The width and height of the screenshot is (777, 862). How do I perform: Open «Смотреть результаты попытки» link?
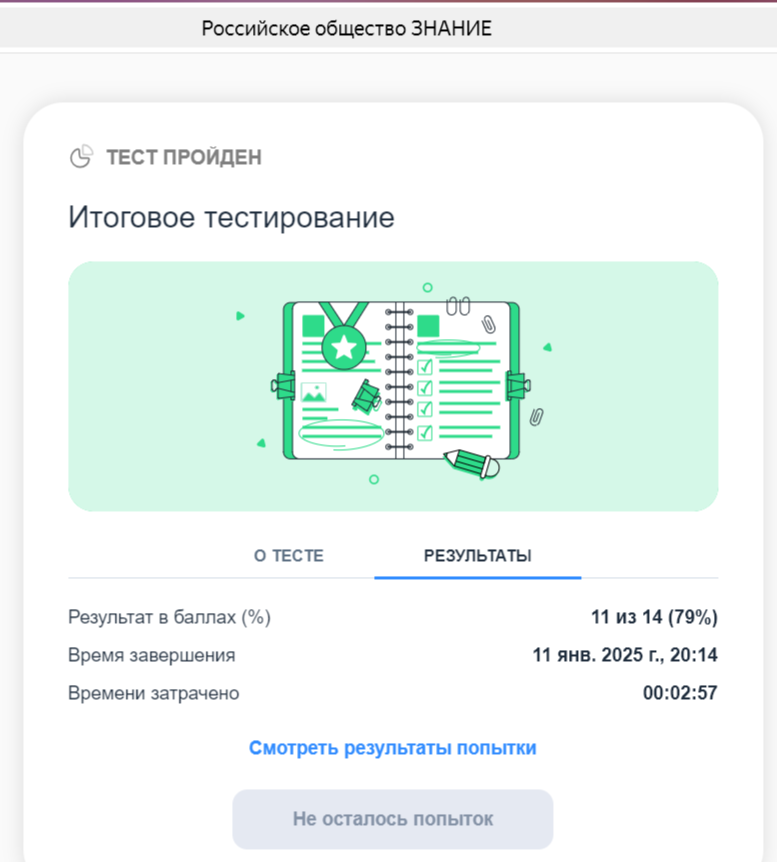click(392, 748)
